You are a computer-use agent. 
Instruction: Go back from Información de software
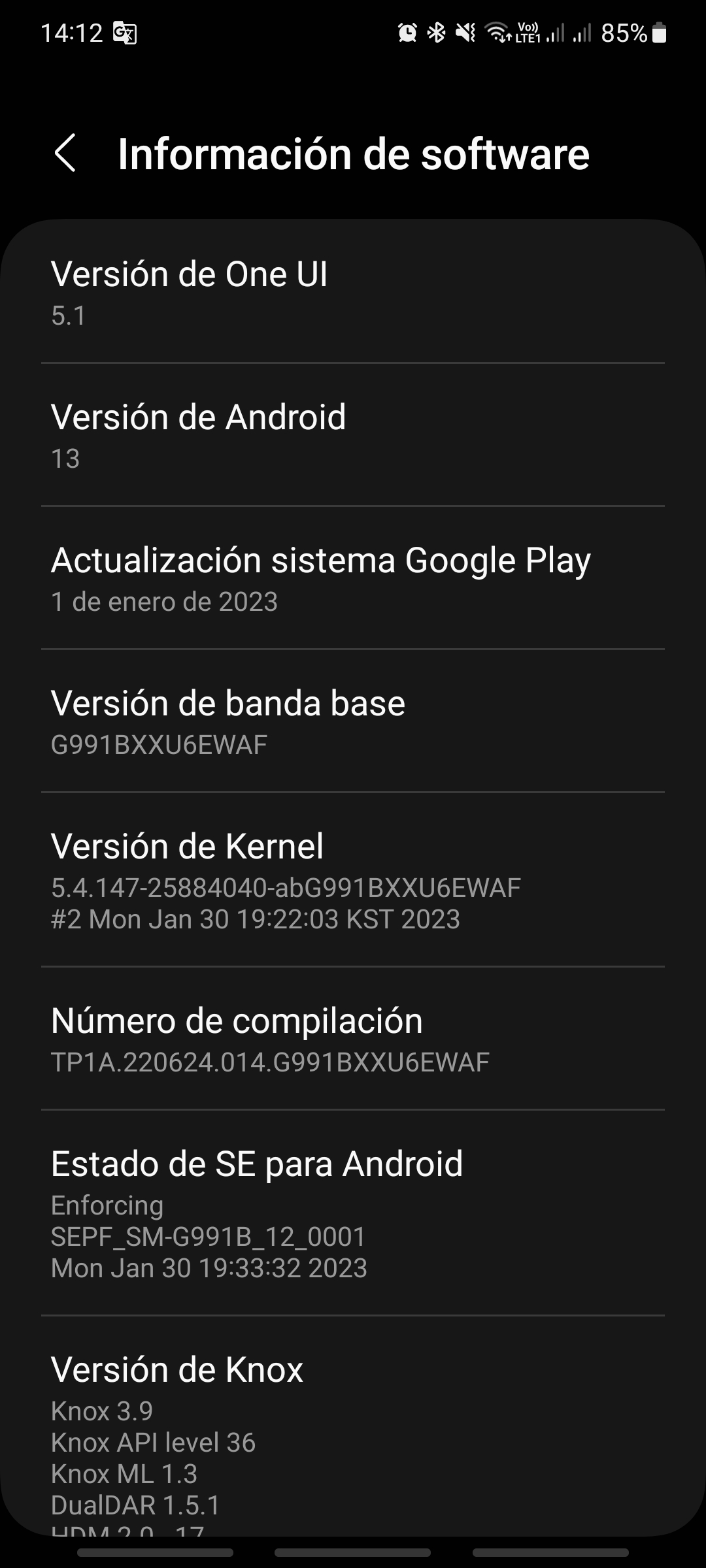(x=65, y=154)
